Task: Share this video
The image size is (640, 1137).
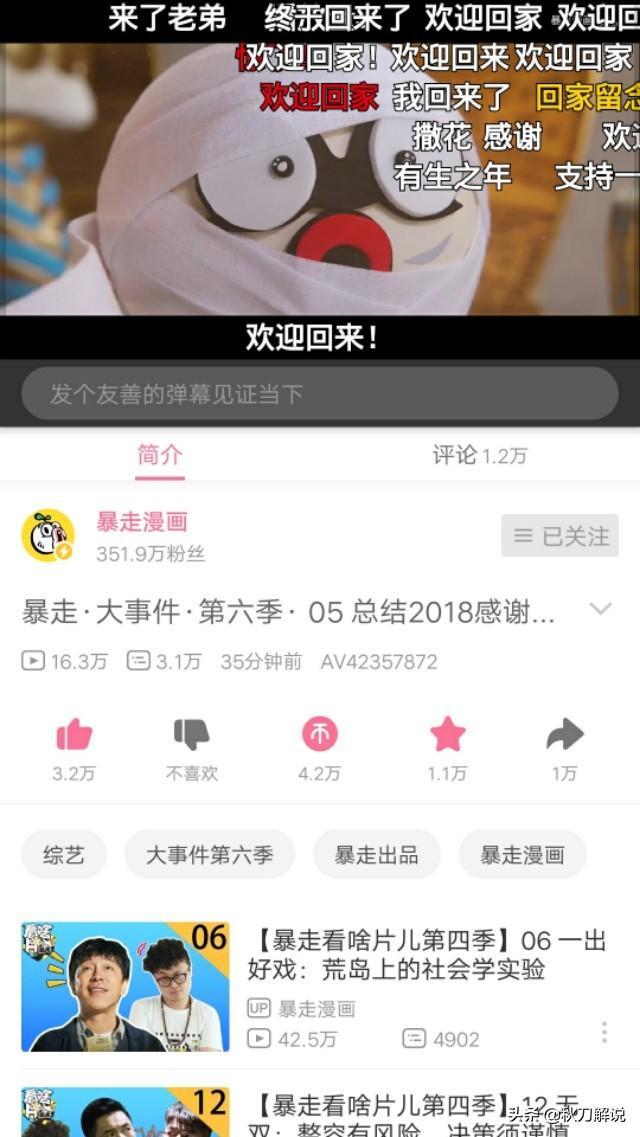Action: 564,736
